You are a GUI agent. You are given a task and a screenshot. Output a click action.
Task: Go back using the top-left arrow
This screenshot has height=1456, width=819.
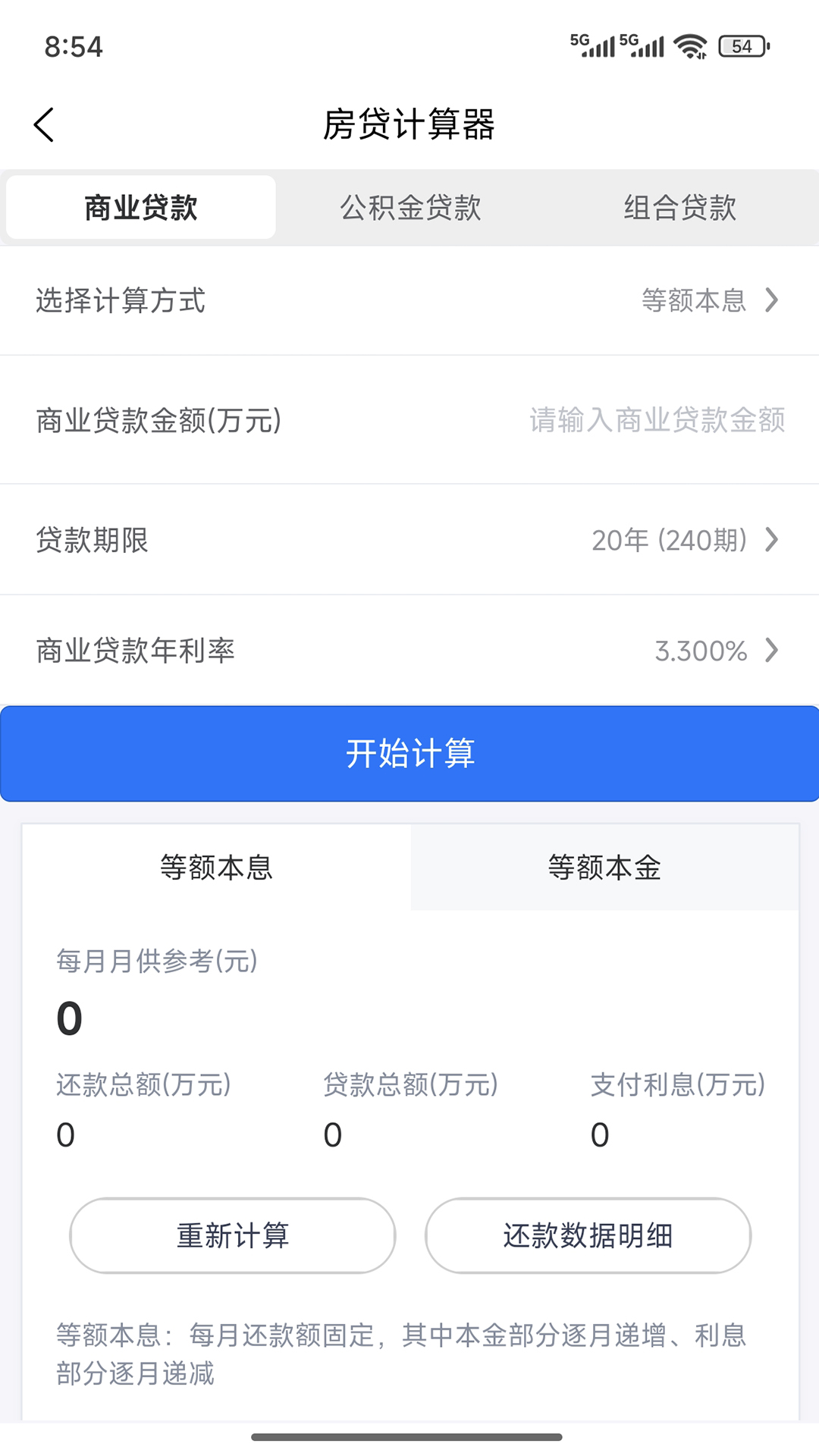44,124
